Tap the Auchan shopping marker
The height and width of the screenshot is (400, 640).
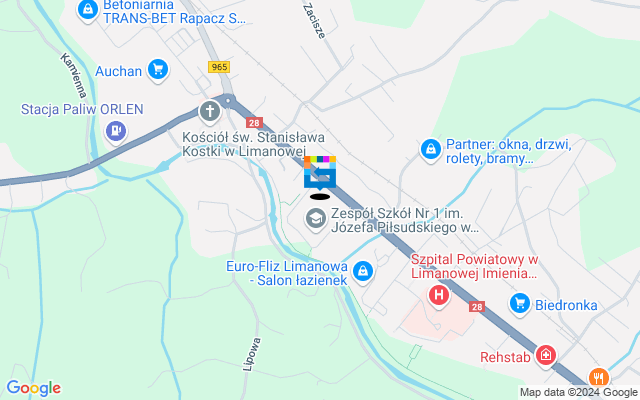(157, 69)
